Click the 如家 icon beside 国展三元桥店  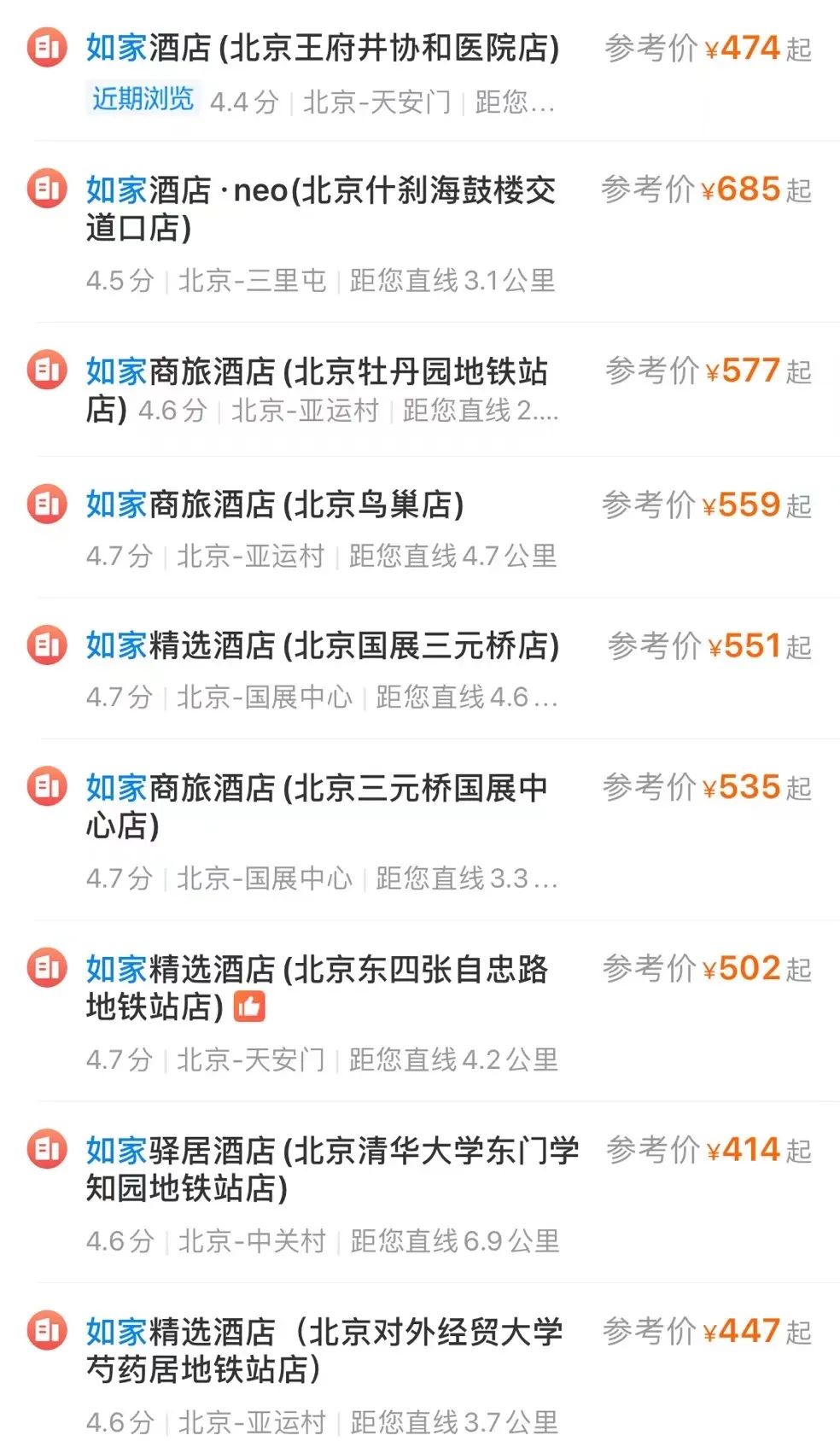[47, 646]
